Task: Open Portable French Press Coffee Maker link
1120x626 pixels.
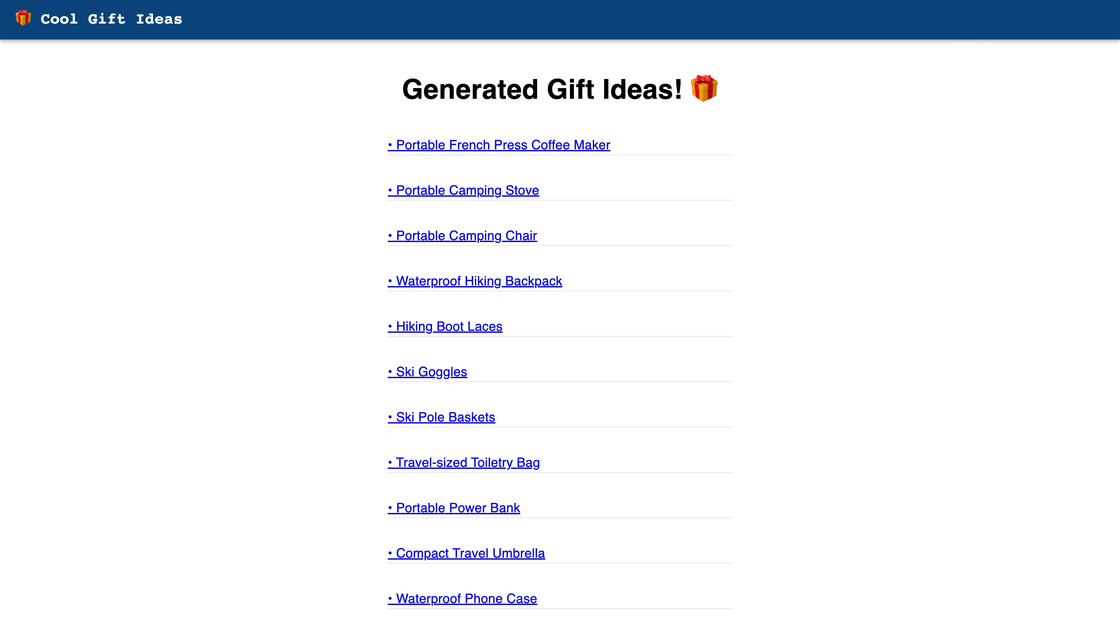Action: [x=499, y=145]
